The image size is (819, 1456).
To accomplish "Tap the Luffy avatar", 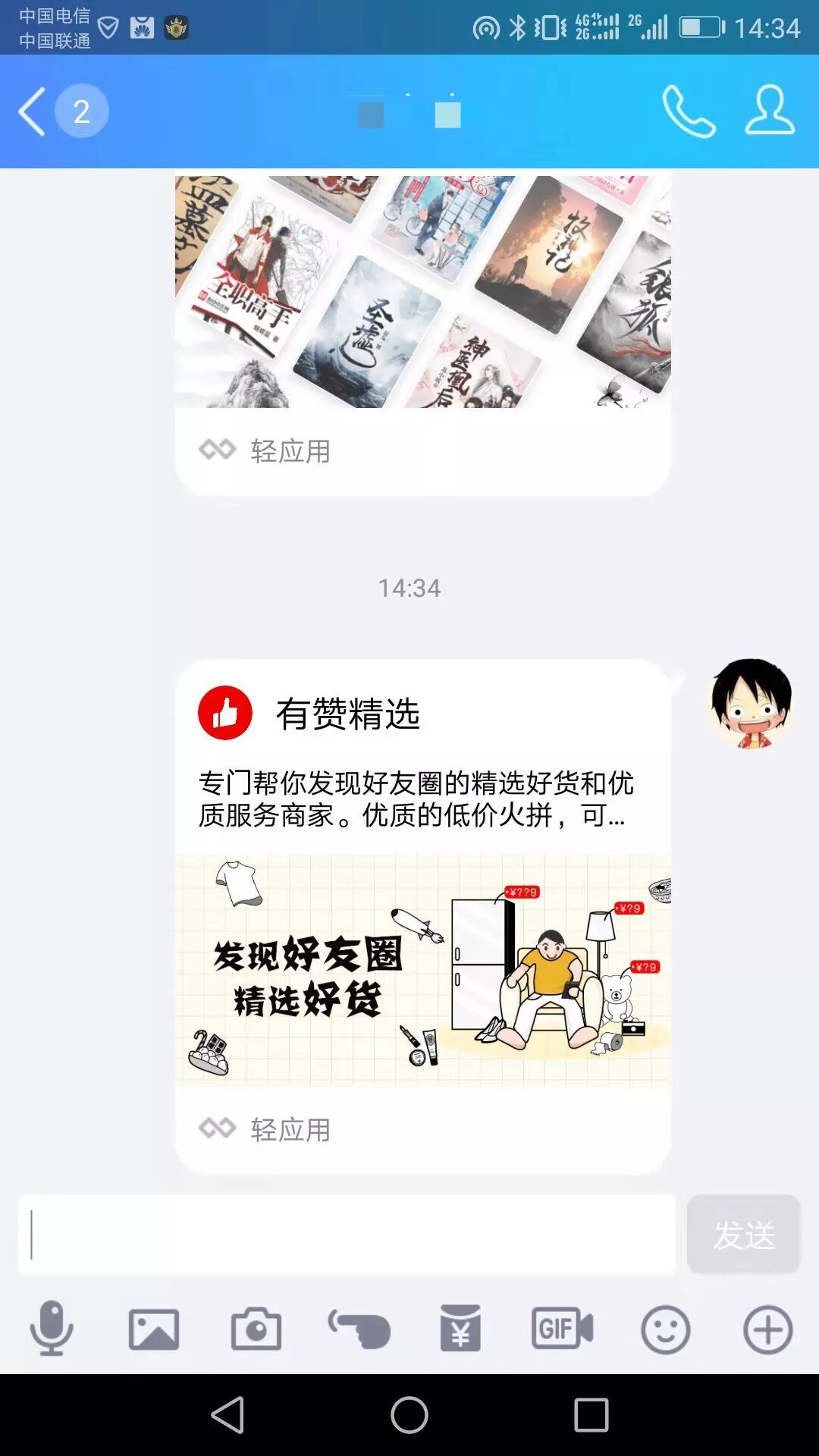I will pyautogui.click(x=751, y=703).
